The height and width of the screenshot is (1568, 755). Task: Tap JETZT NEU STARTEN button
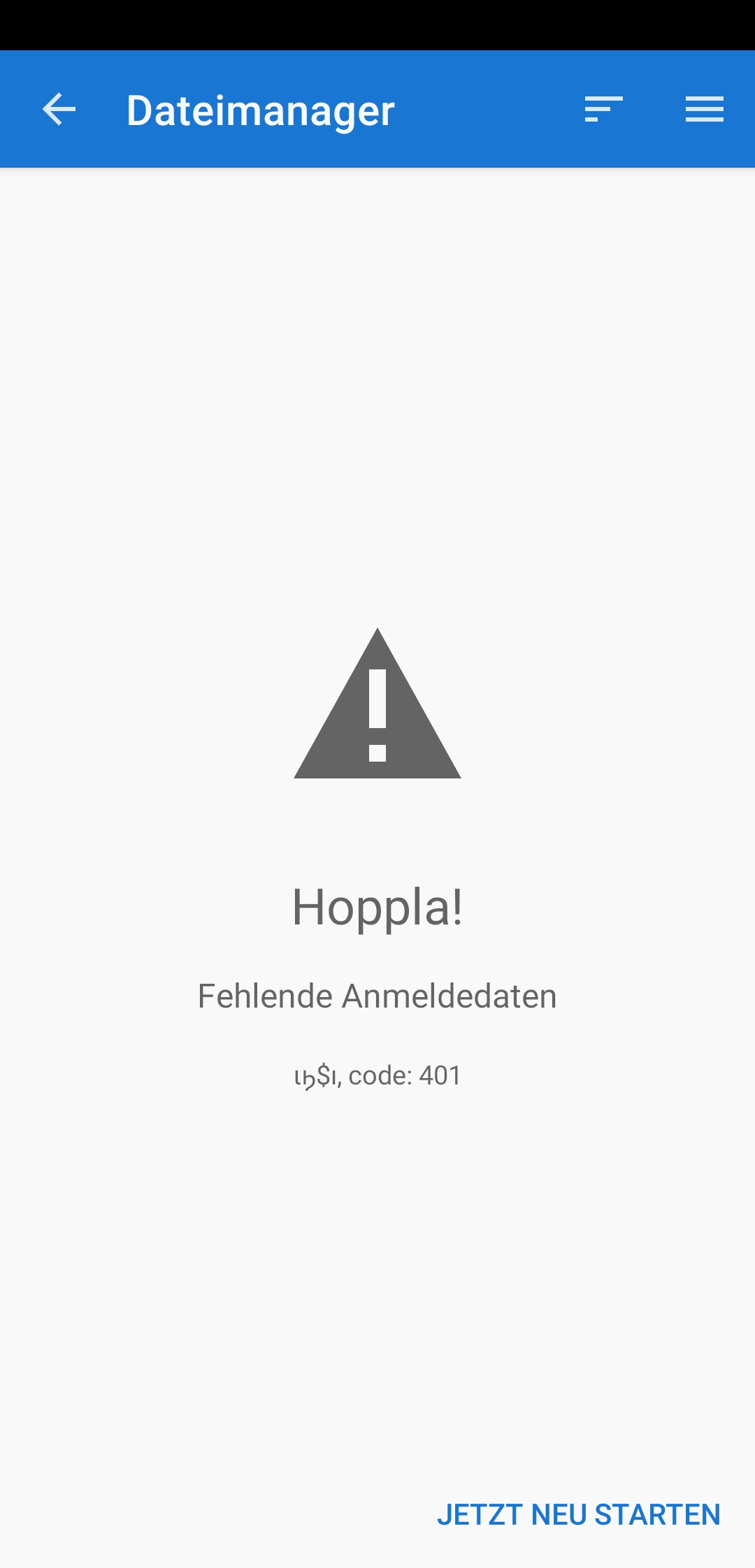578,1514
